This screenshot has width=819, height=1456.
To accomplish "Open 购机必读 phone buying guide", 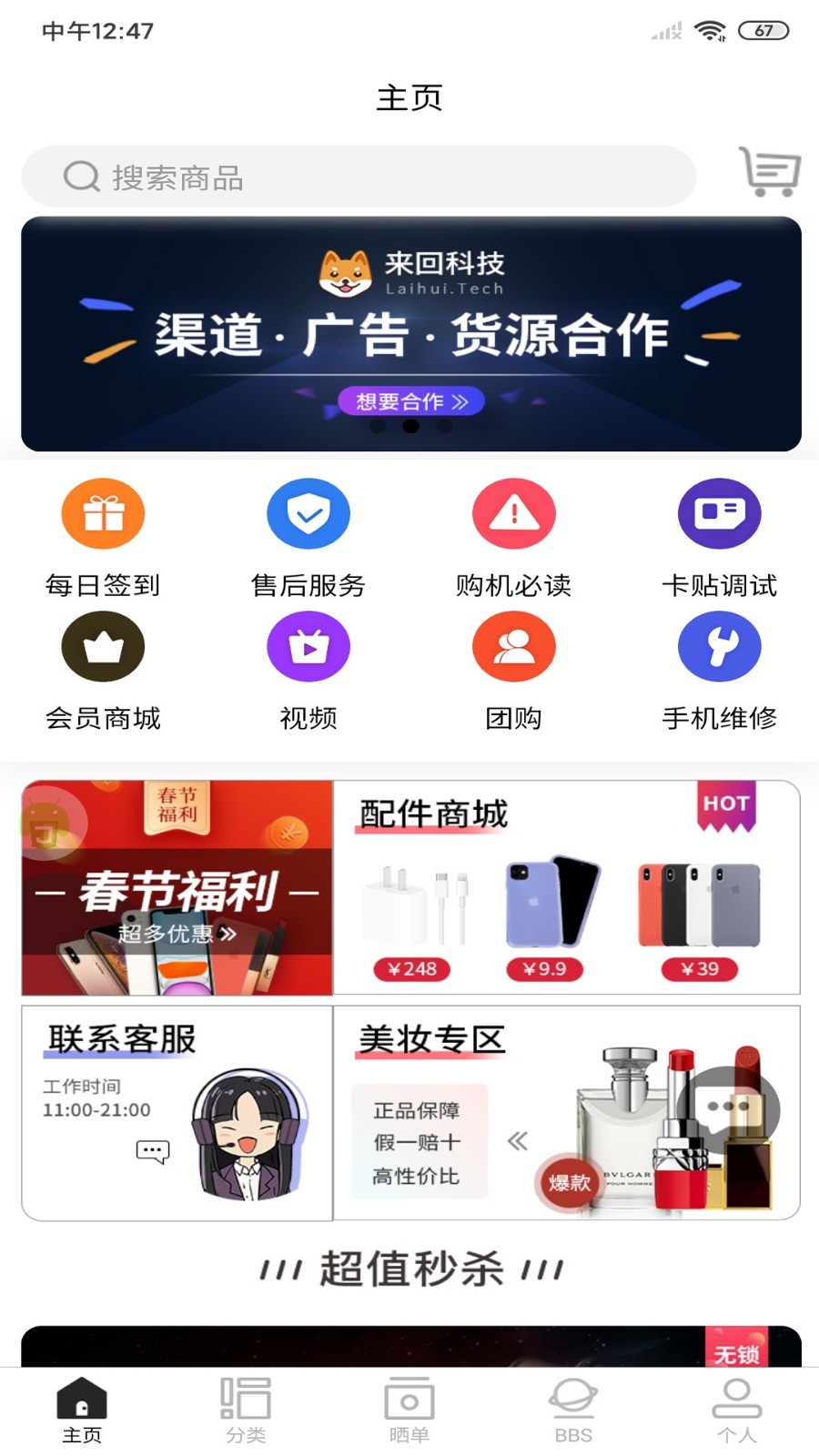I will point(513,513).
